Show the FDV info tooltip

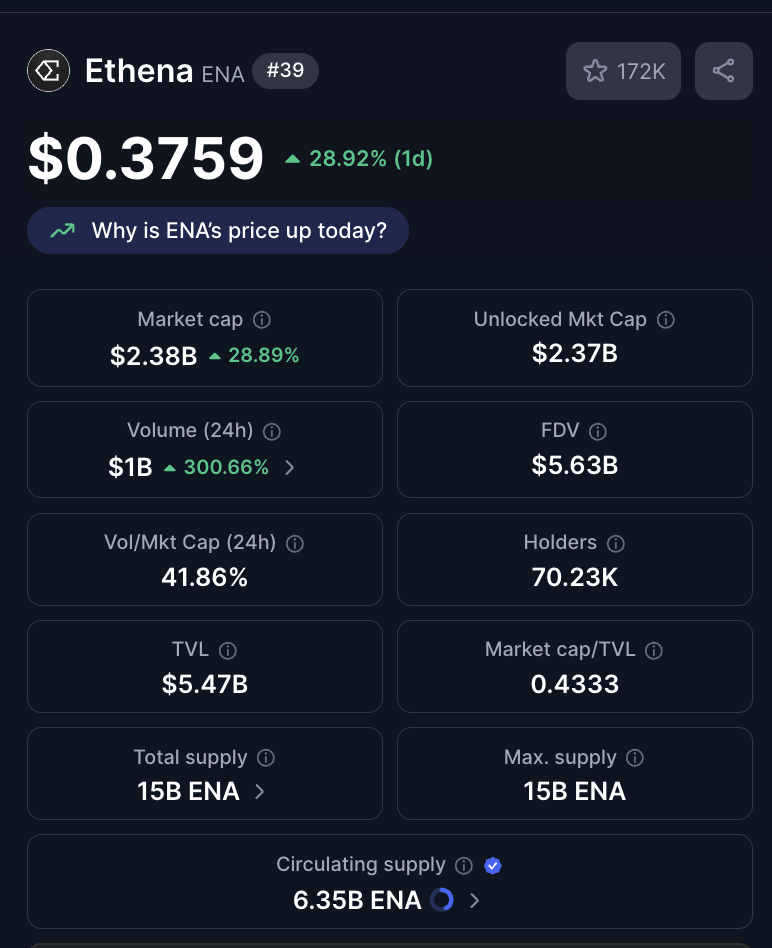(x=598, y=432)
